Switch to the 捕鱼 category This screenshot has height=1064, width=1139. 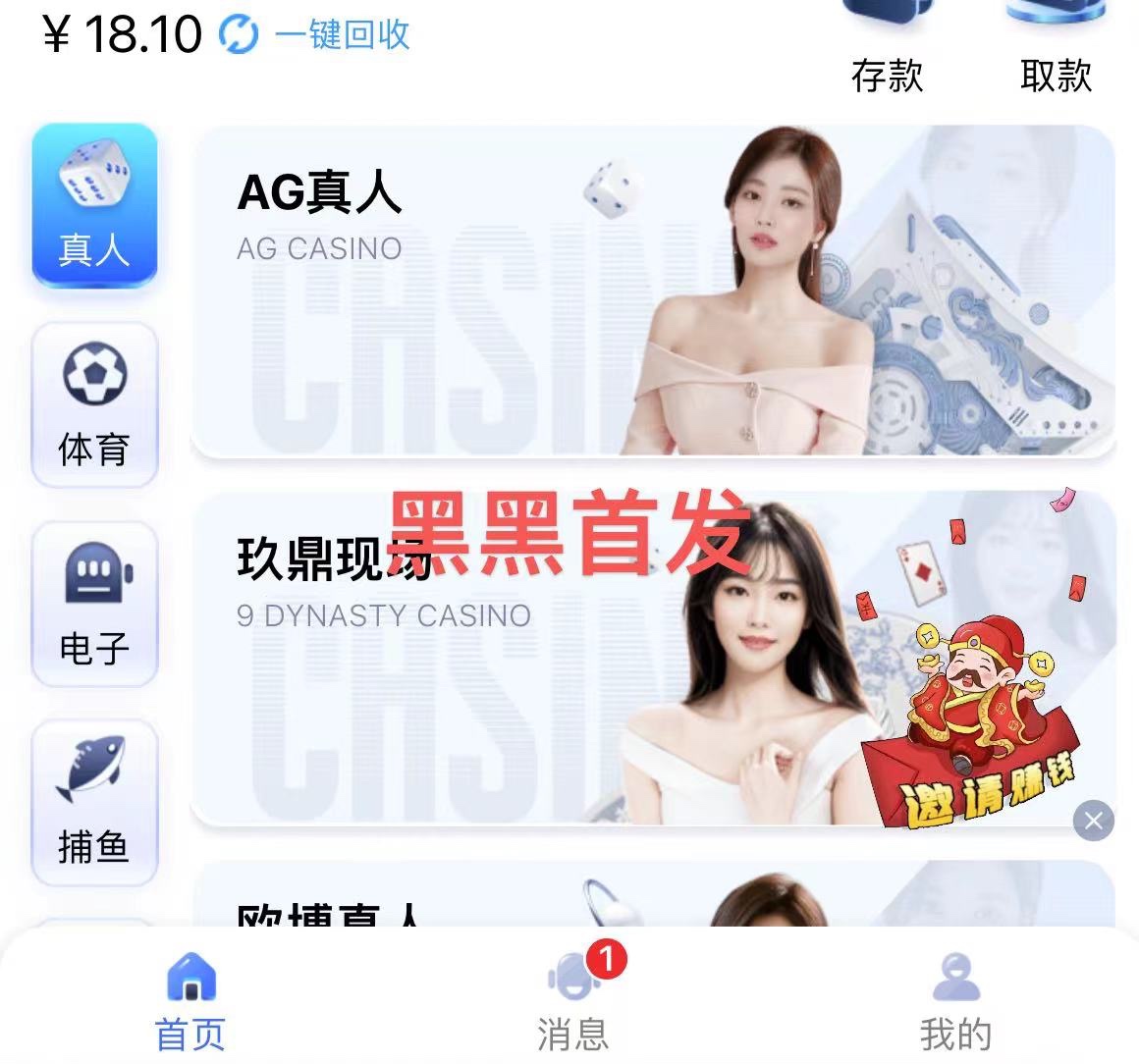pos(94,803)
